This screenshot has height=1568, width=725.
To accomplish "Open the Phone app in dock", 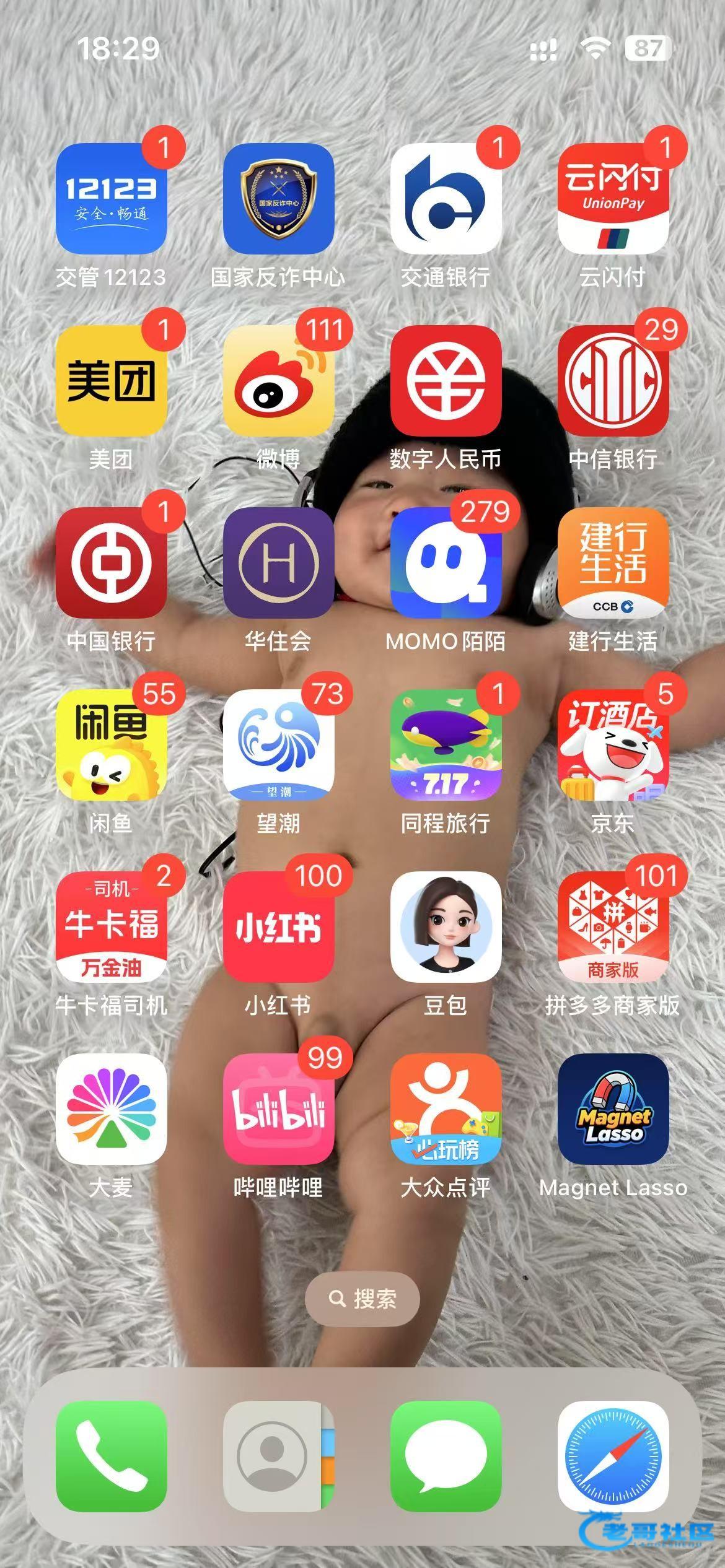I will (112, 1457).
